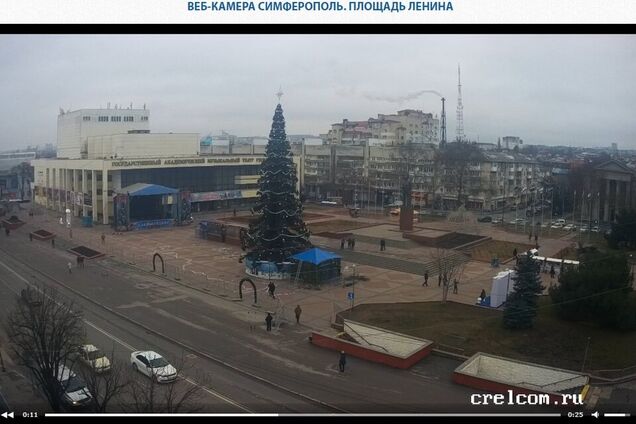This screenshot has height=424, width=636.
Task: Tap the webcam video to pause
Action: pyautogui.click(x=318, y=220)
